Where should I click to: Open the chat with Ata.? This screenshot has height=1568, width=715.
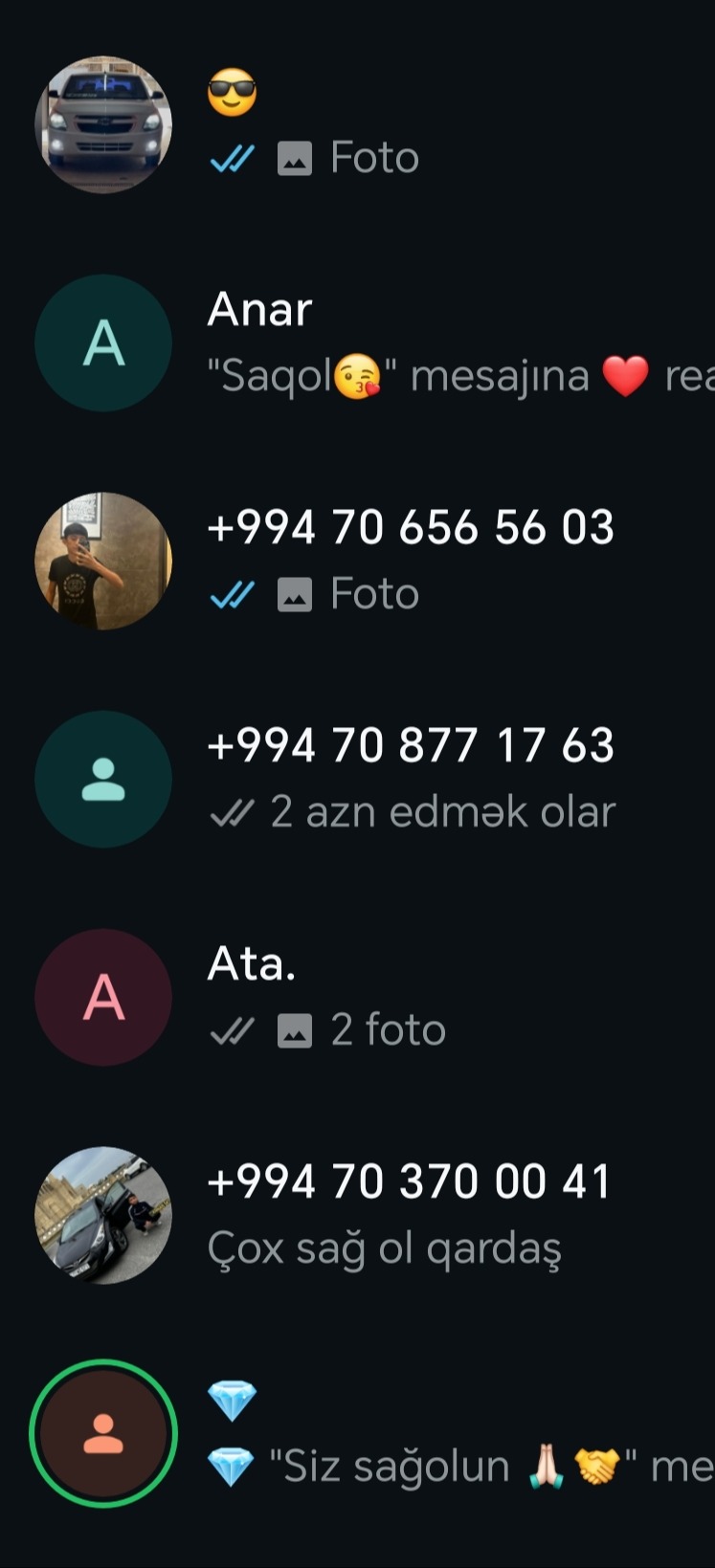431,997
